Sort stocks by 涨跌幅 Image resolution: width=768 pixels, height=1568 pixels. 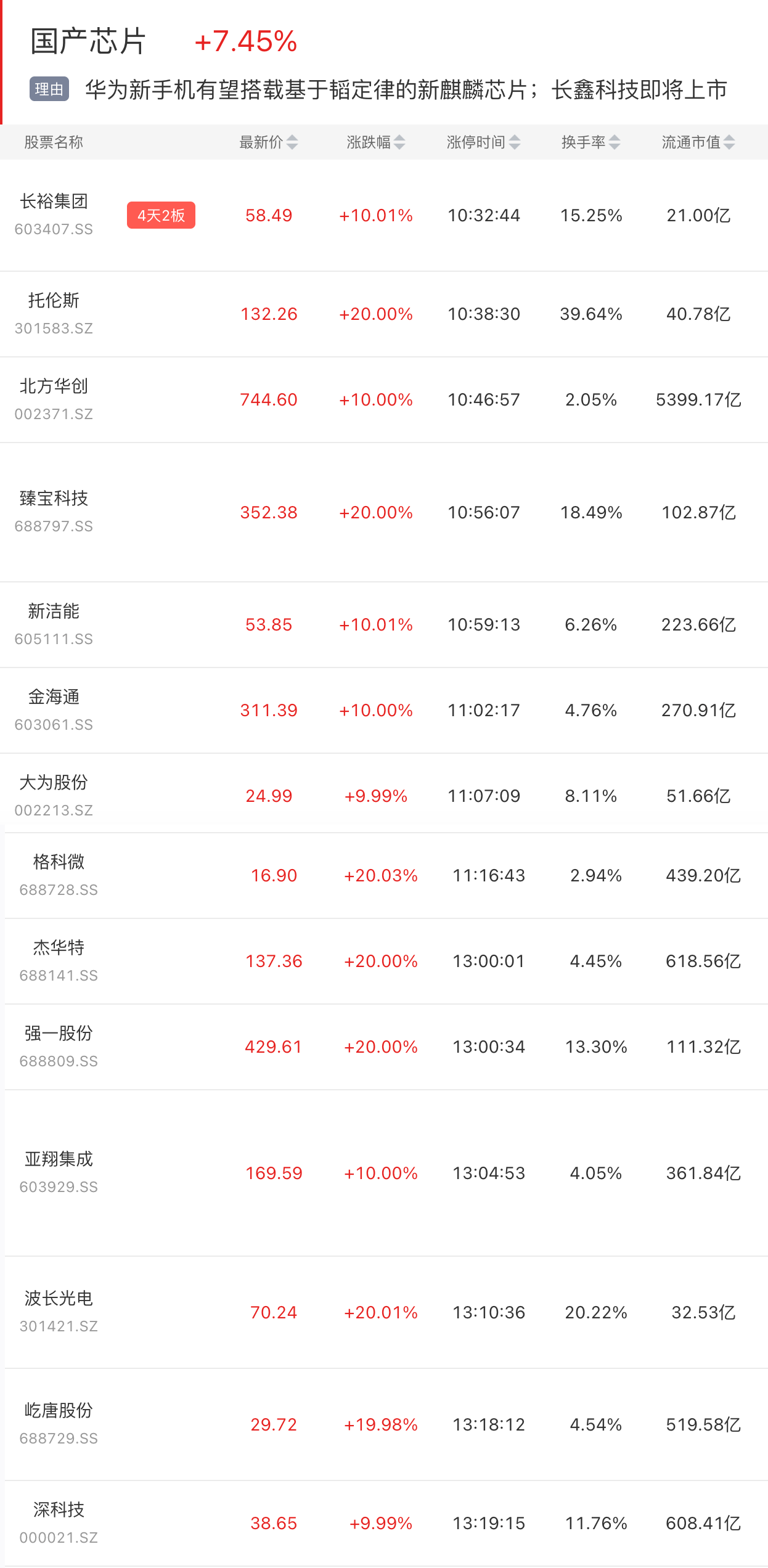tap(376, 142)
